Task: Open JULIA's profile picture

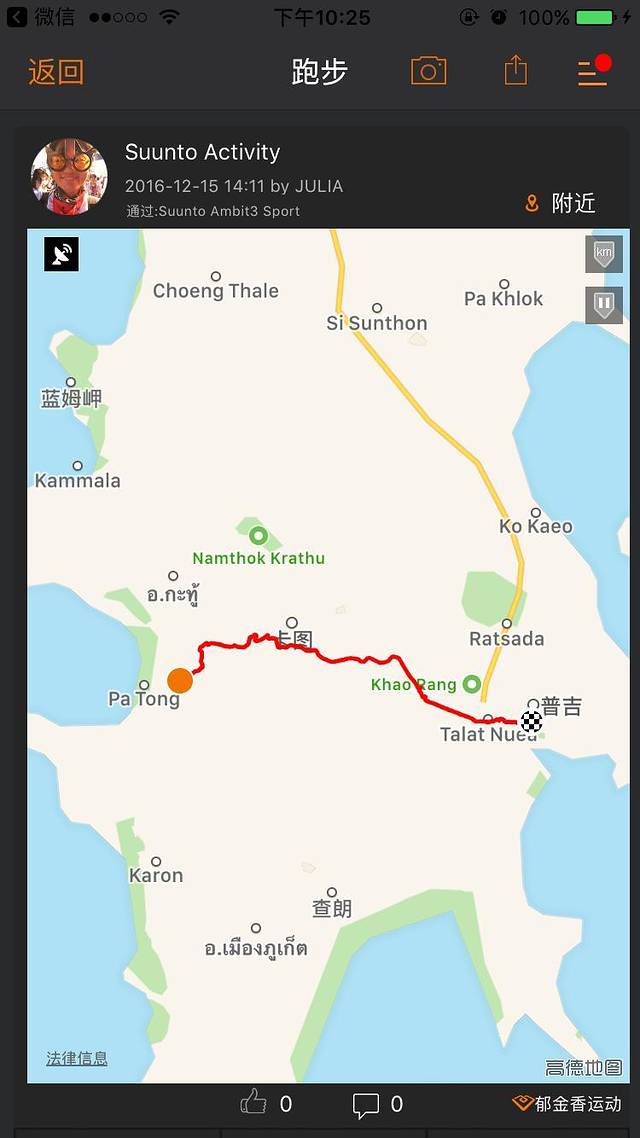Action: click(69, 176)
